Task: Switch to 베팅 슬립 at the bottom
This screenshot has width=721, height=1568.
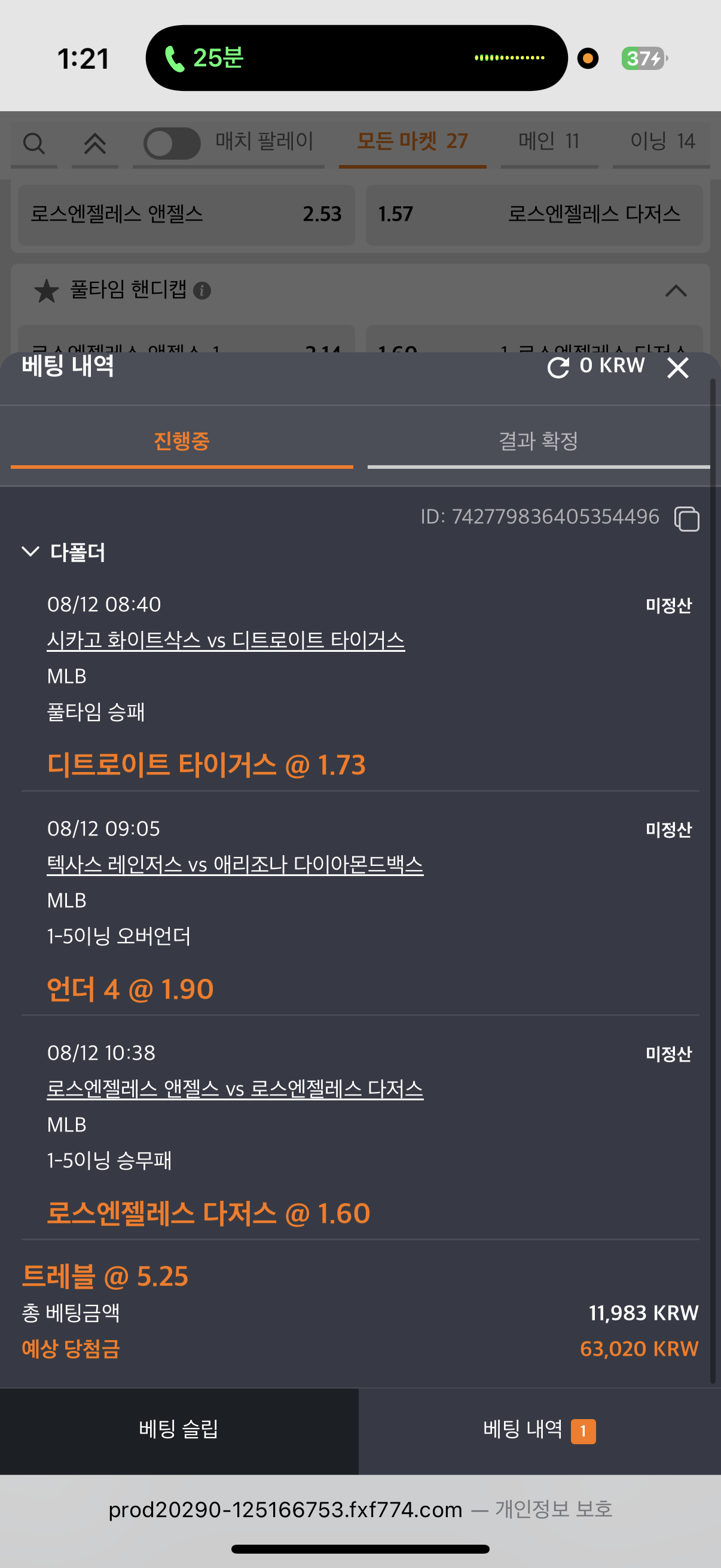Action: (x=179, y=1429)
